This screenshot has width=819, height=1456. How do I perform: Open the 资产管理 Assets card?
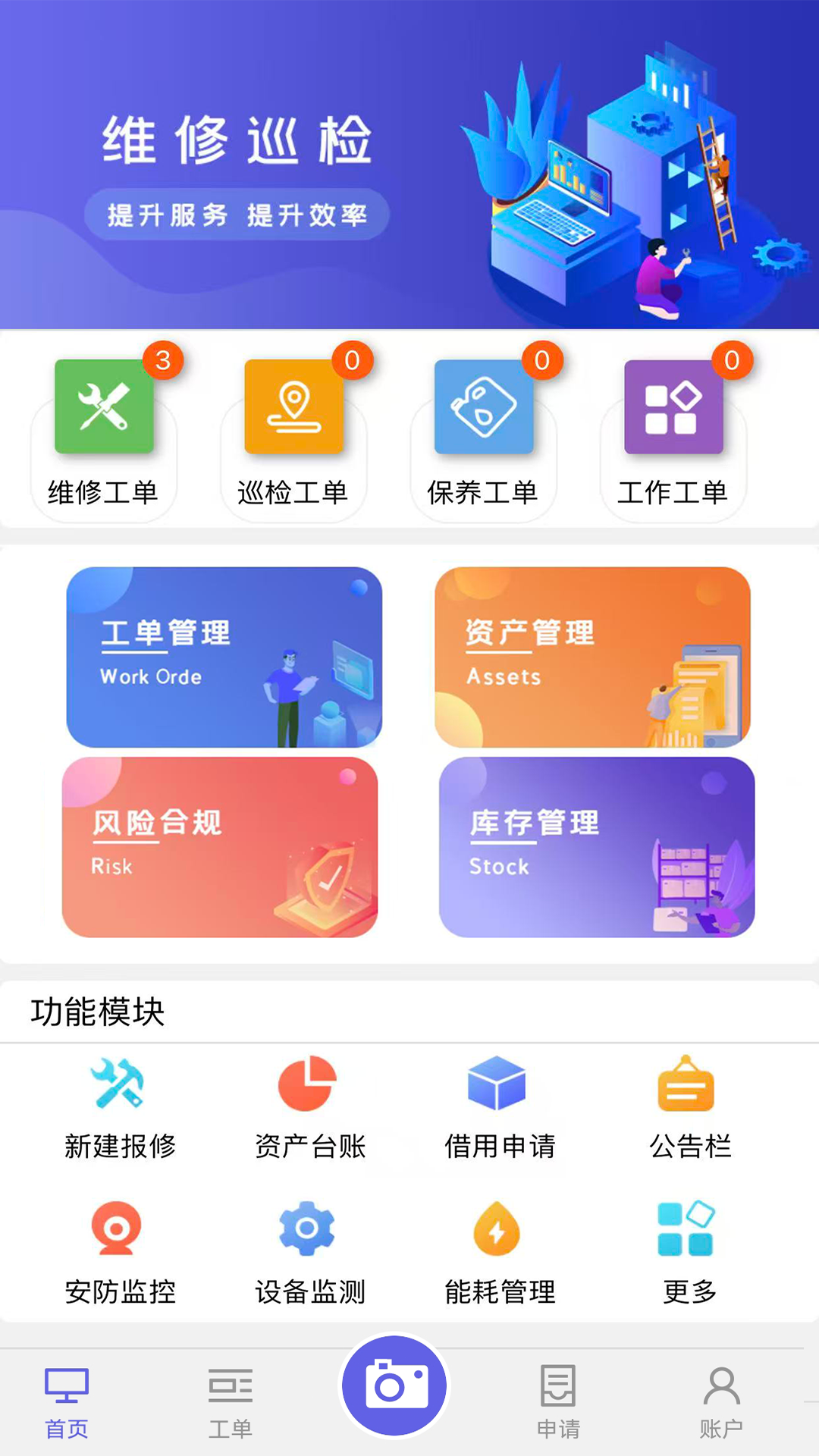click(592, 657)
